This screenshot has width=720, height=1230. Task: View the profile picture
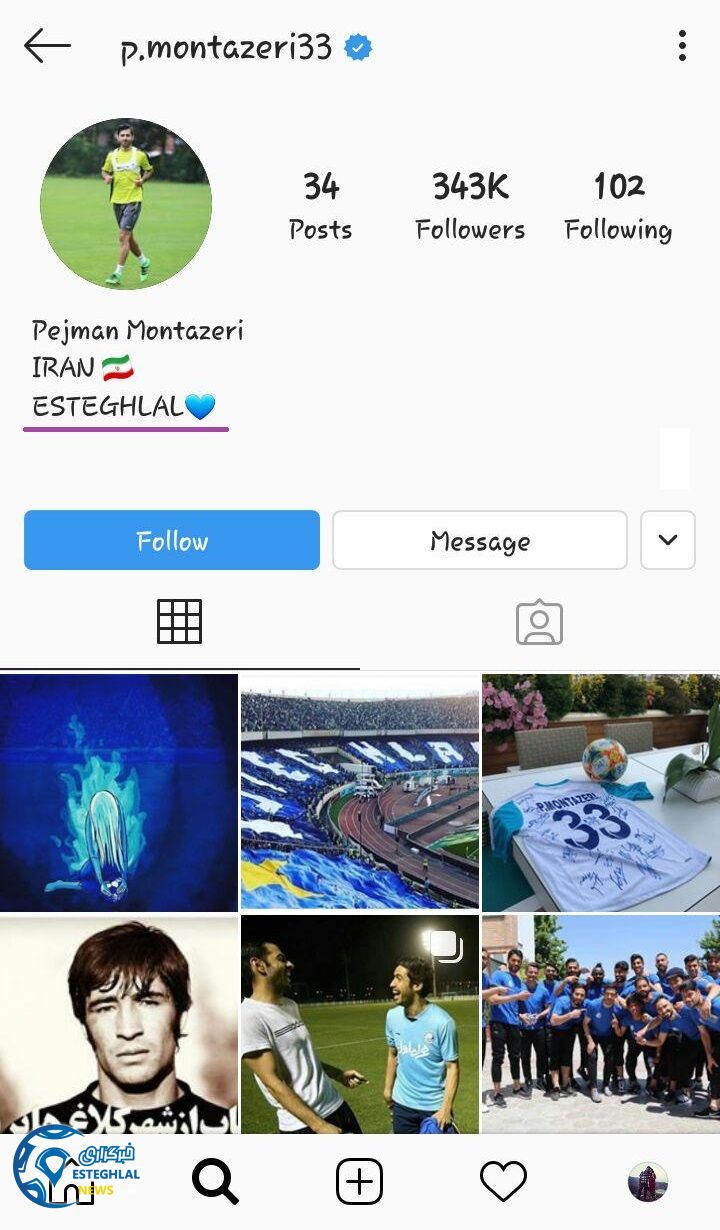tap(126, 204)
